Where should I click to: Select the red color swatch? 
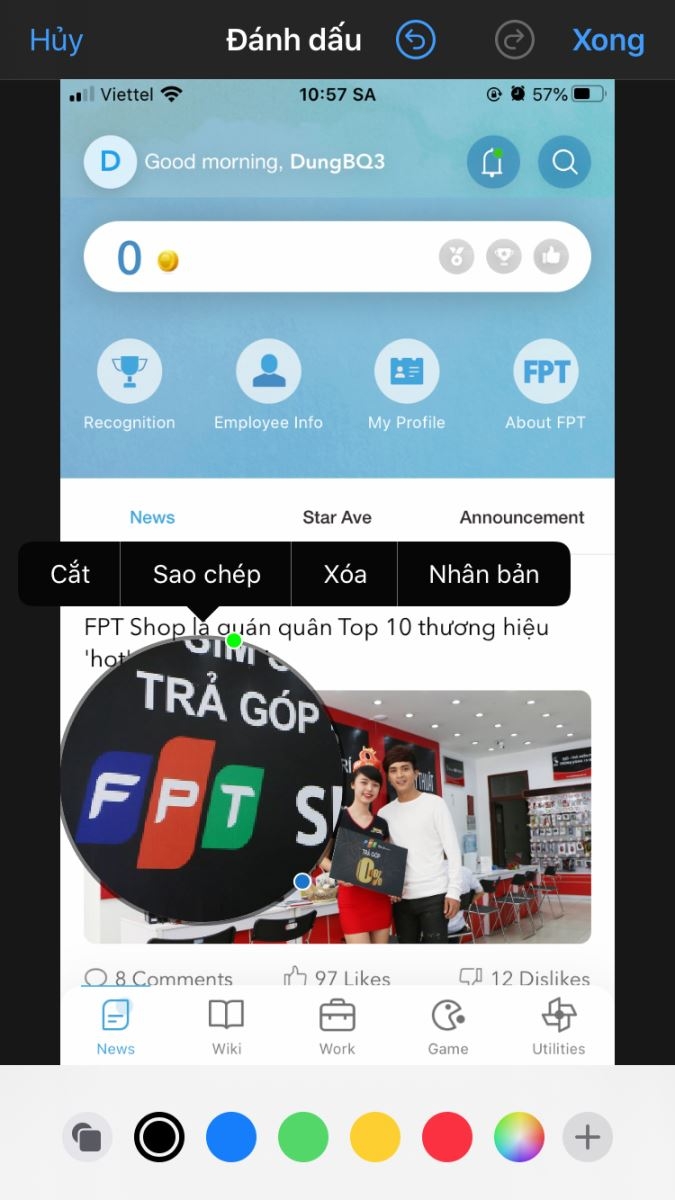[x=447, y=1137]
